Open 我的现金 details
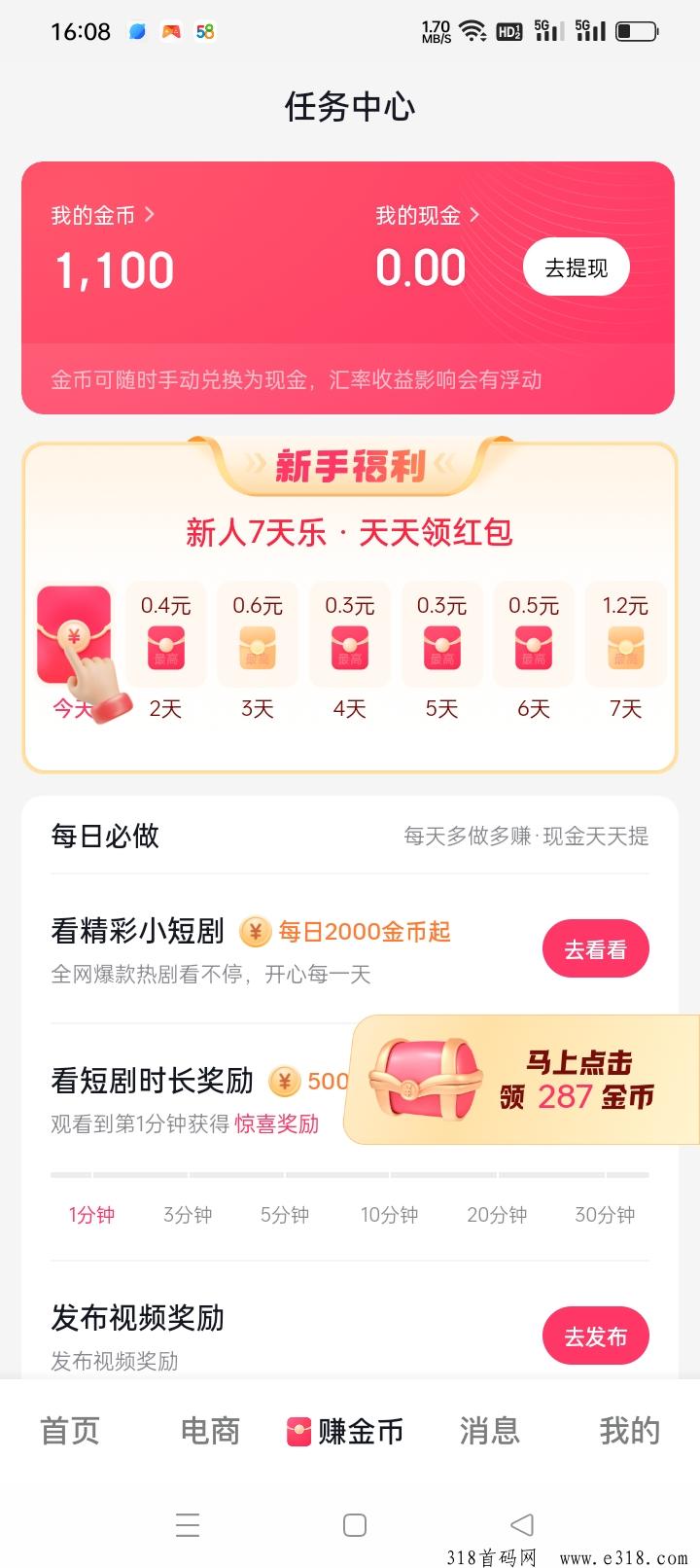 428,215
